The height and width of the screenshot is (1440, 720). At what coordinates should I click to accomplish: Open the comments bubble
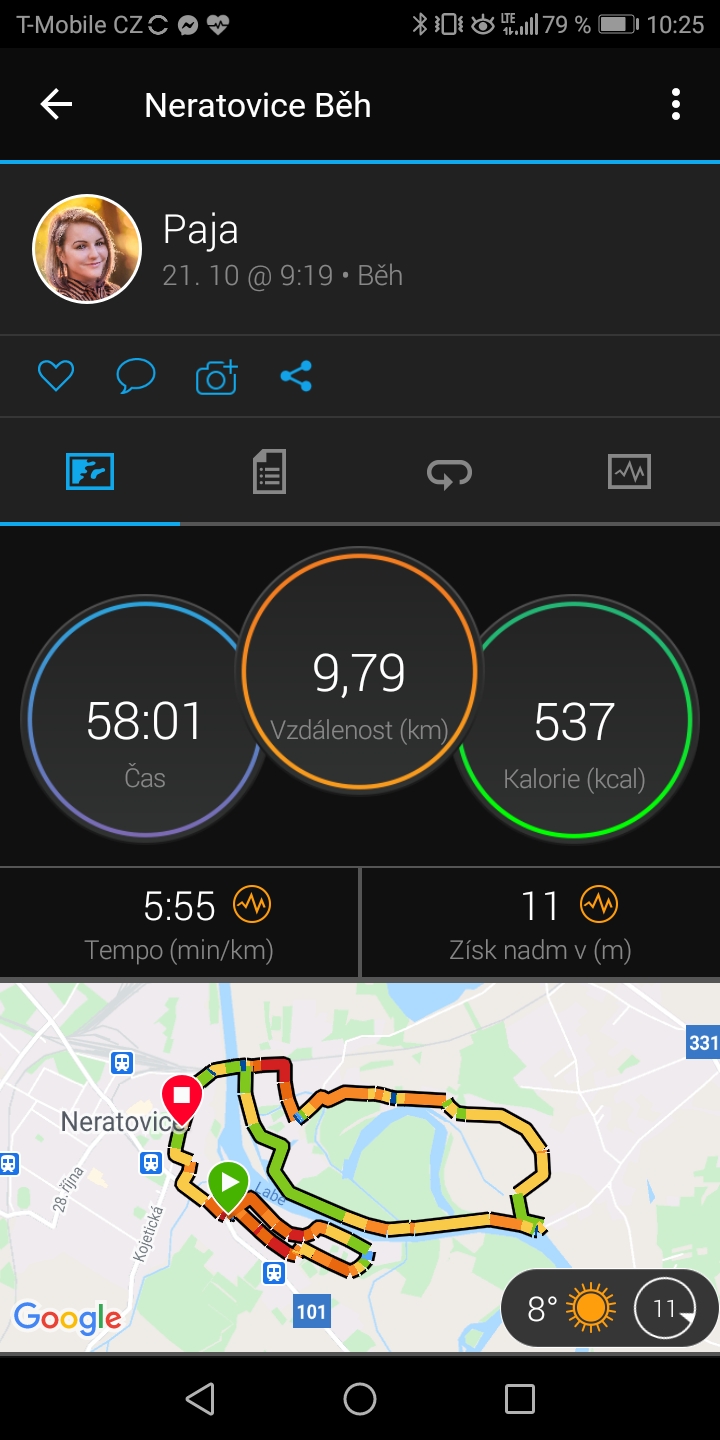point(136,376)
